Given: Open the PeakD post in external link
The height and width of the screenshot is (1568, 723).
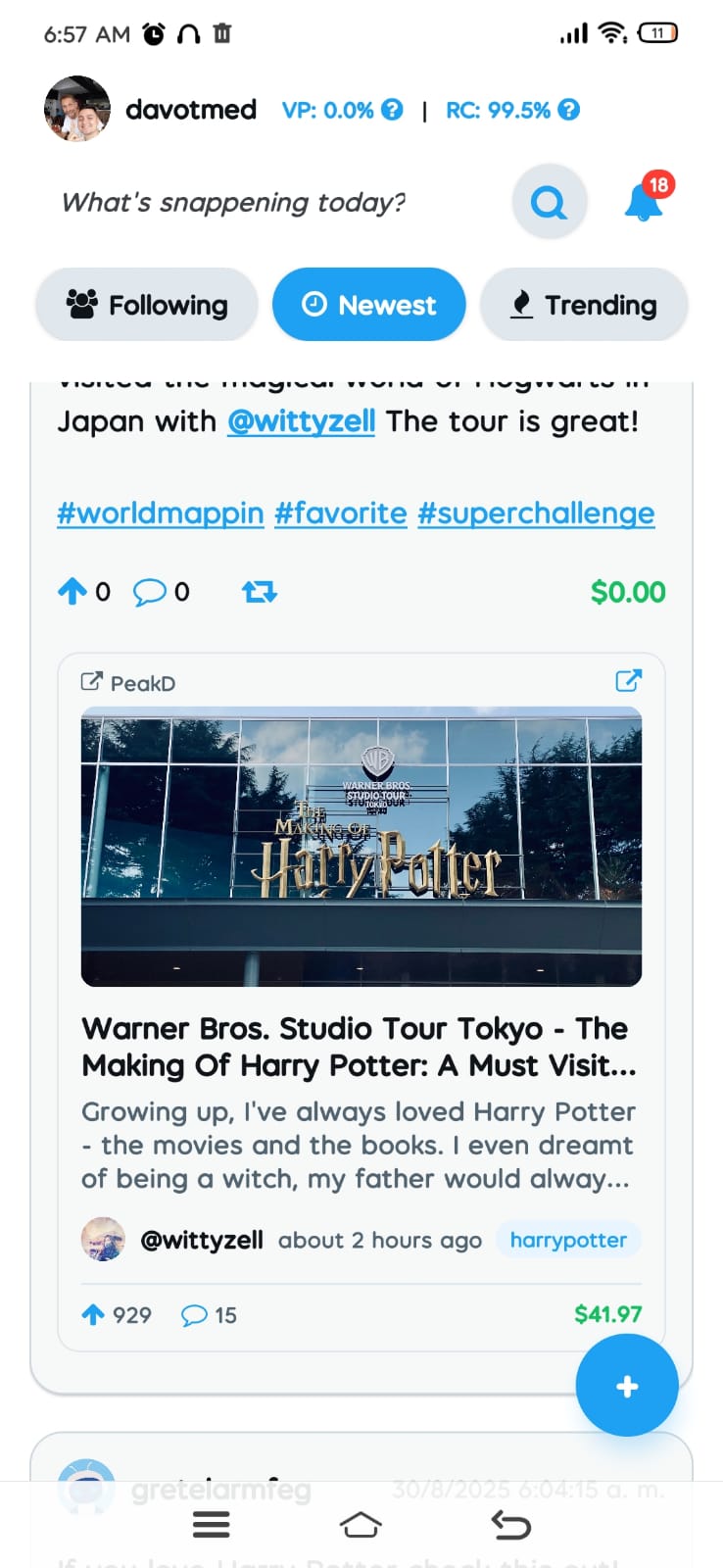Looking at the screenshot, I should pyautogui.click(x=628, y=681).
